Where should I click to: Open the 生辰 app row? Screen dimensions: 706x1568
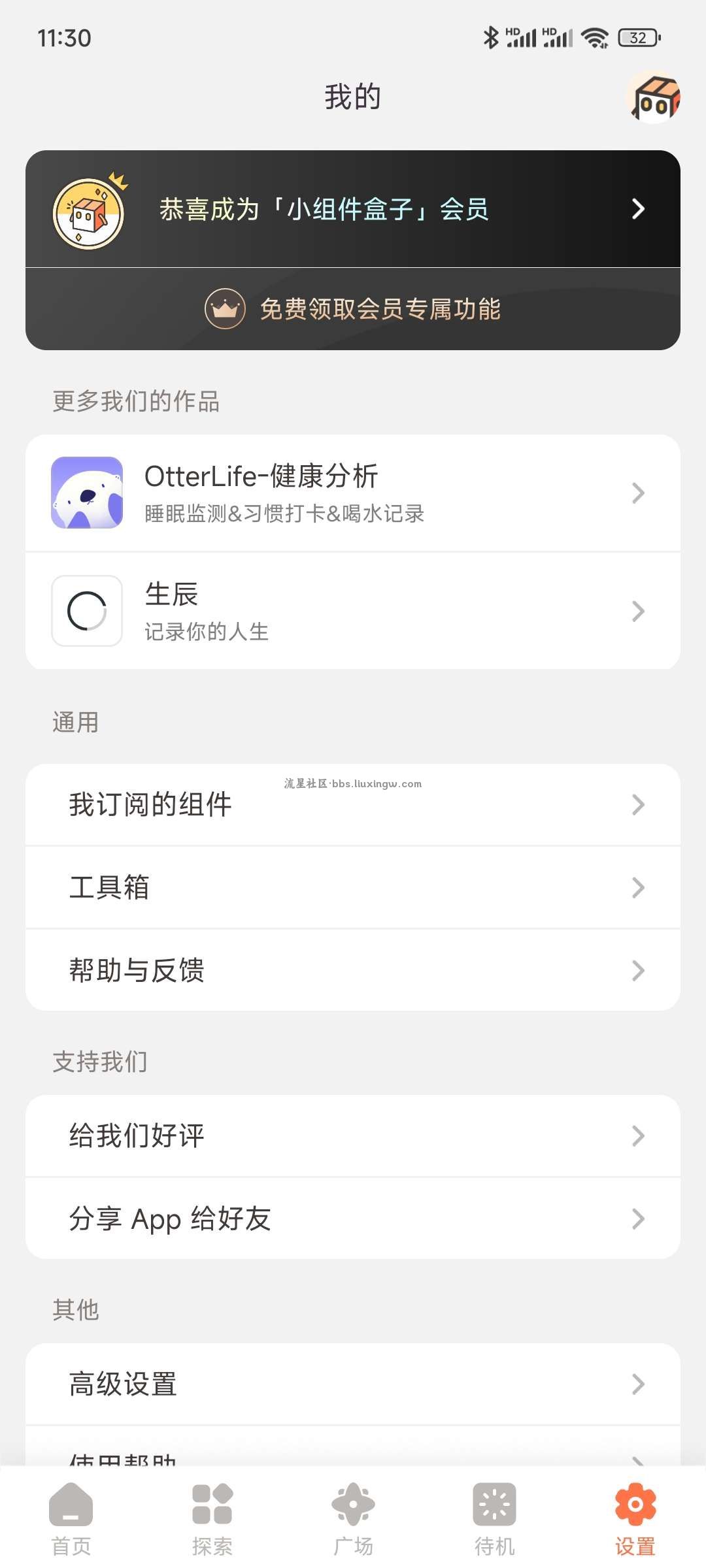click(x=353, y=611)
